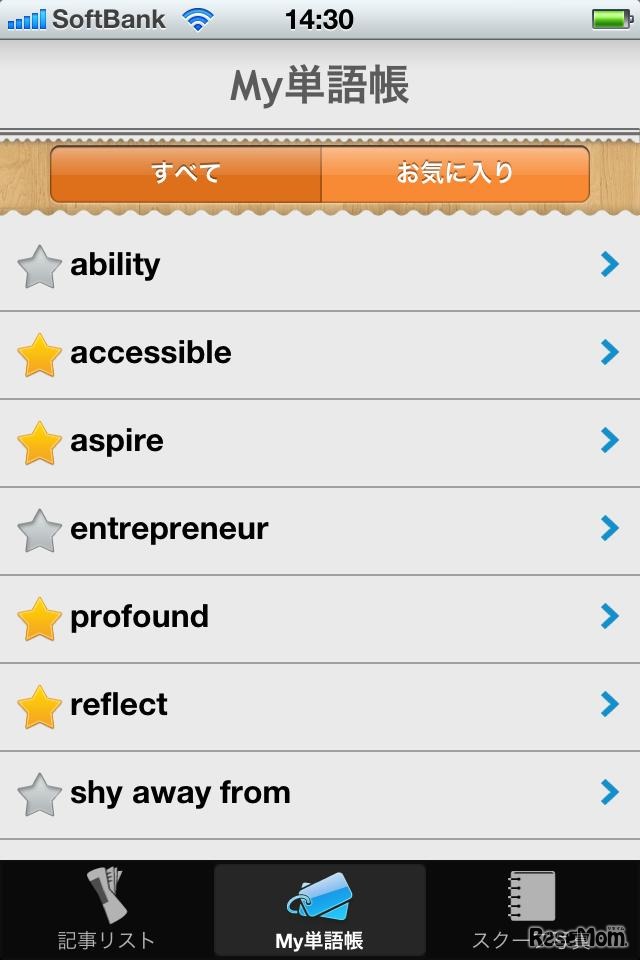Open the notebook tab in bottom bar

(532, 910)
